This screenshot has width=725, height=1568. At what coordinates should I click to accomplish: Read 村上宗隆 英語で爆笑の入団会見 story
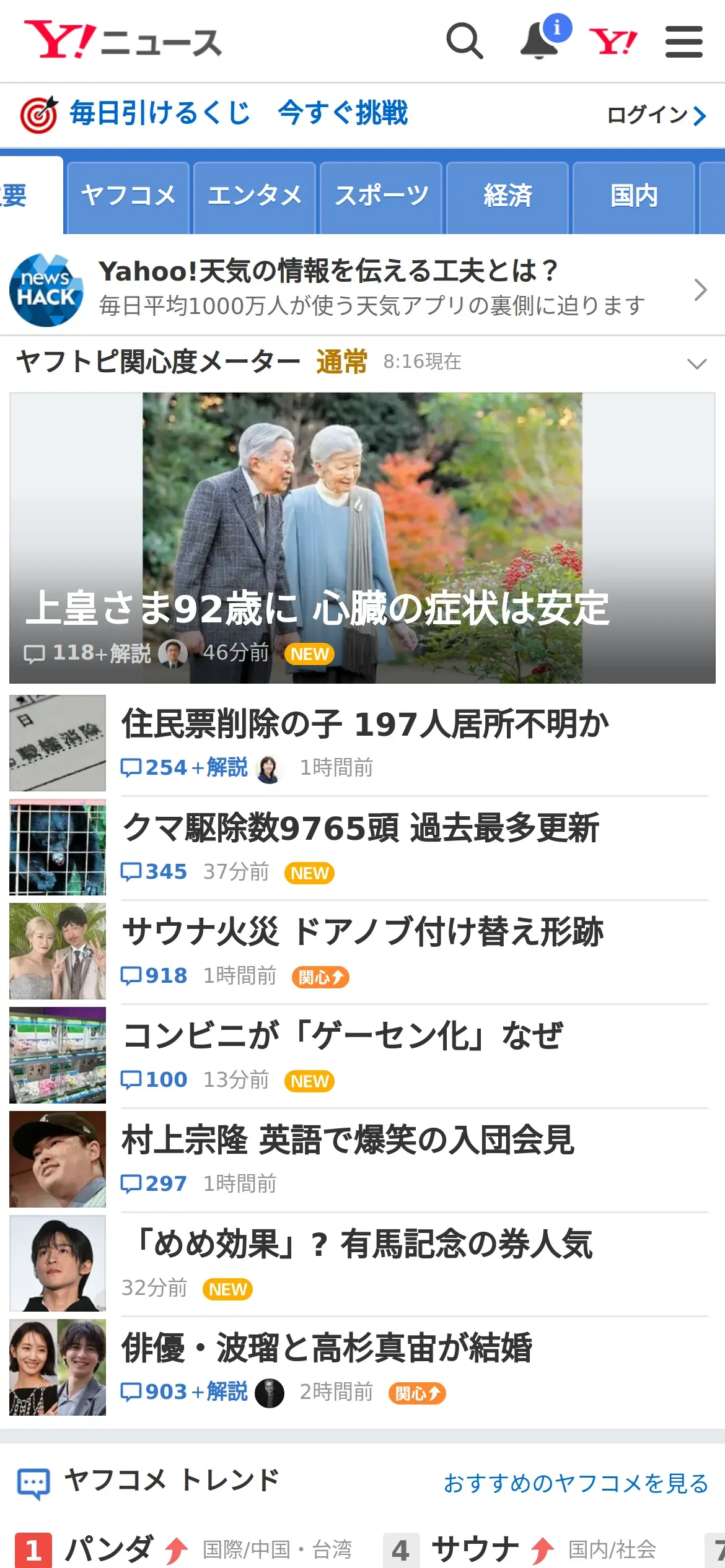tap(348, 1140)
